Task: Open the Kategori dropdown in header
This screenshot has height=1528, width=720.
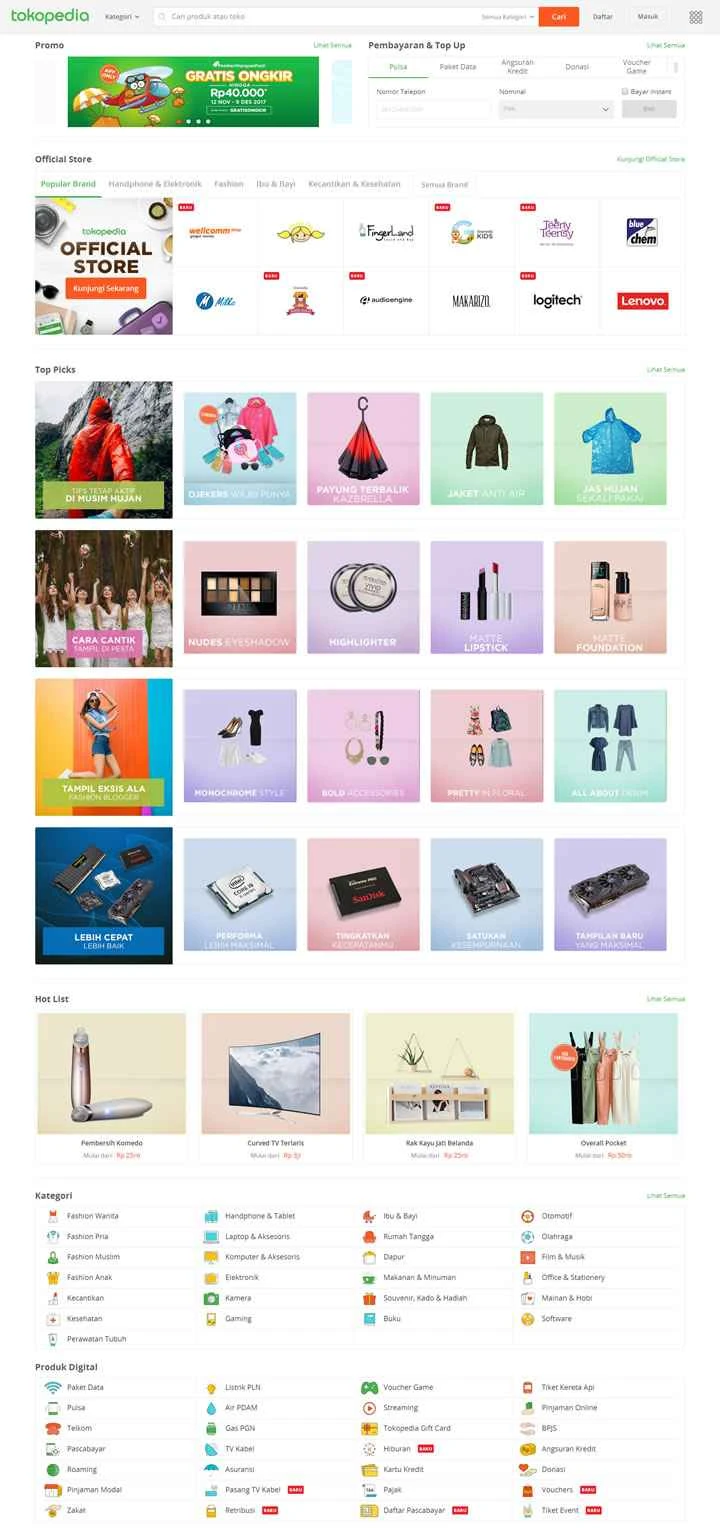Action: (x=122, y=17)
